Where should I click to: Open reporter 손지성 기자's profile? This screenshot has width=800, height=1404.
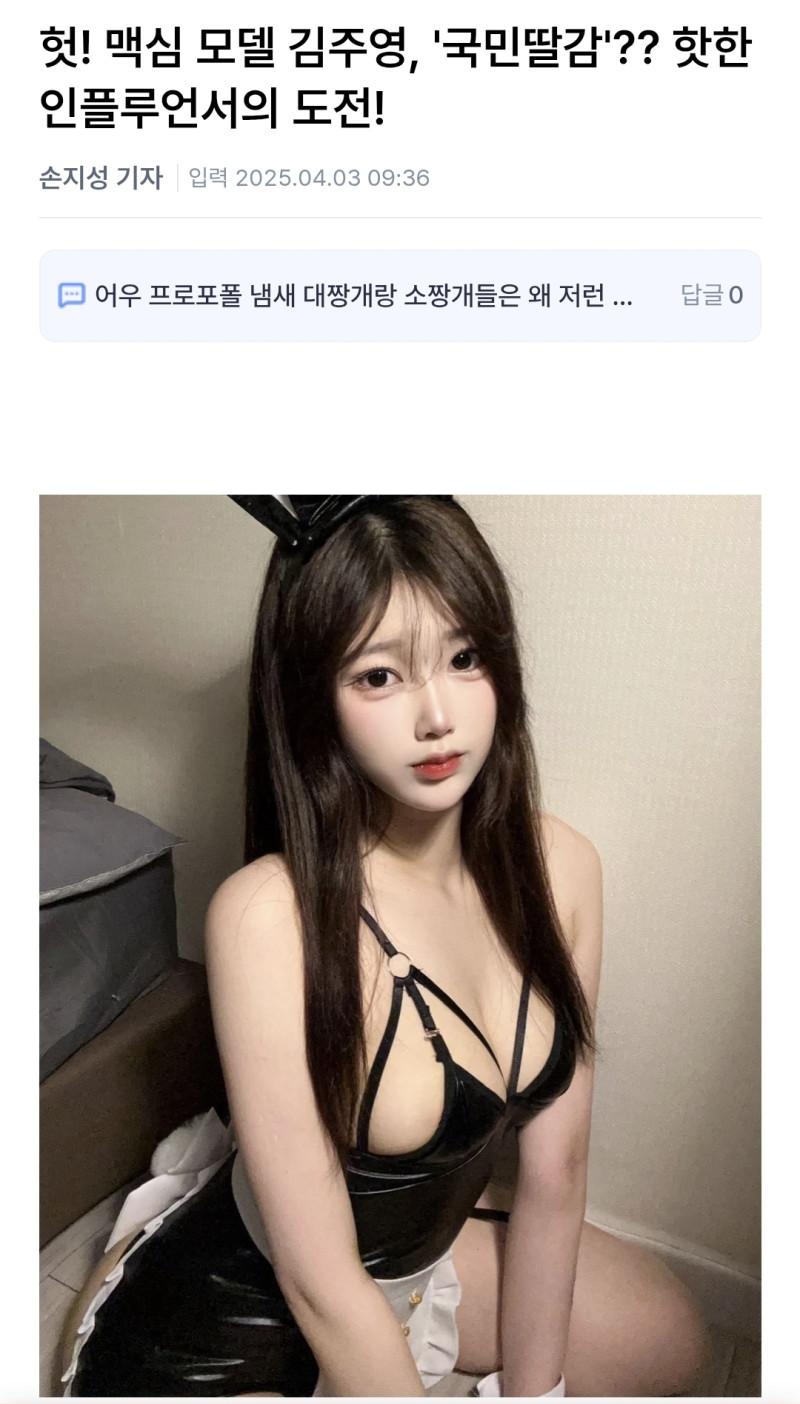point(100,178)
